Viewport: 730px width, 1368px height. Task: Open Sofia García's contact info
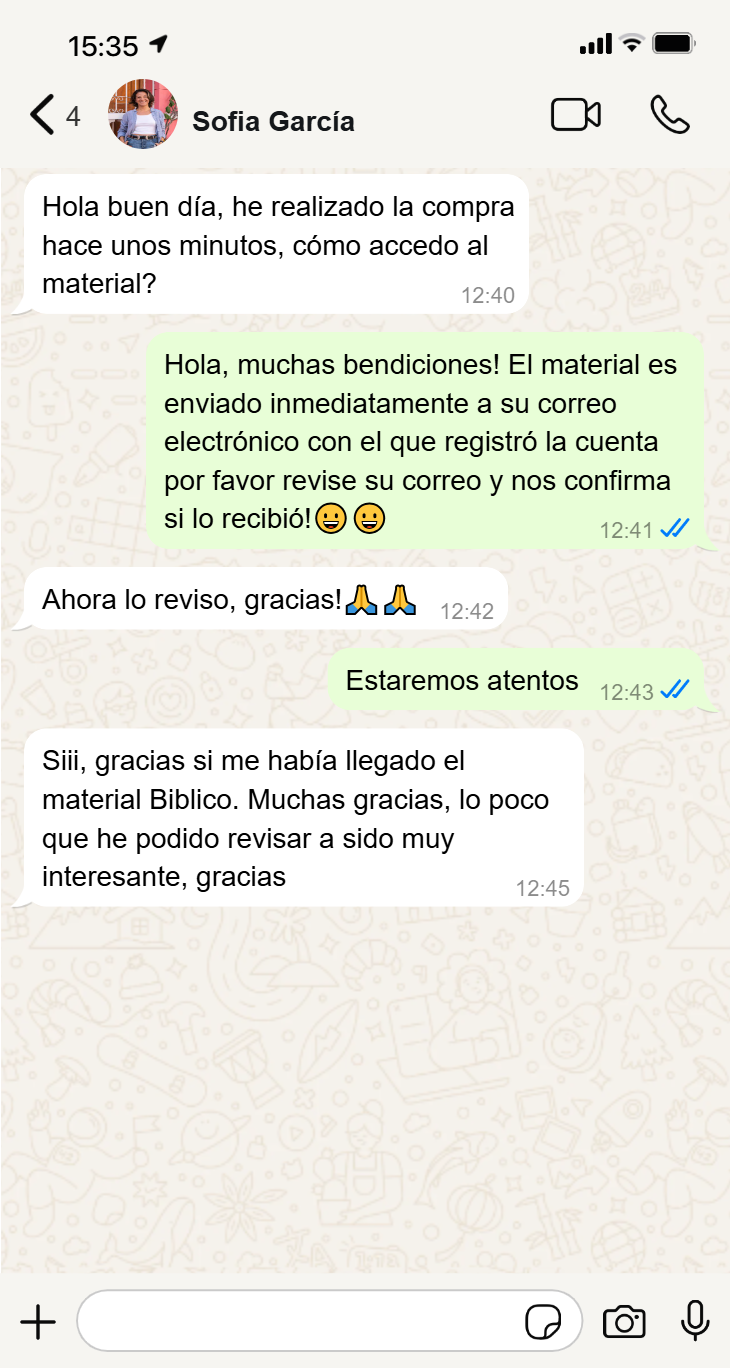click(273, 122)
